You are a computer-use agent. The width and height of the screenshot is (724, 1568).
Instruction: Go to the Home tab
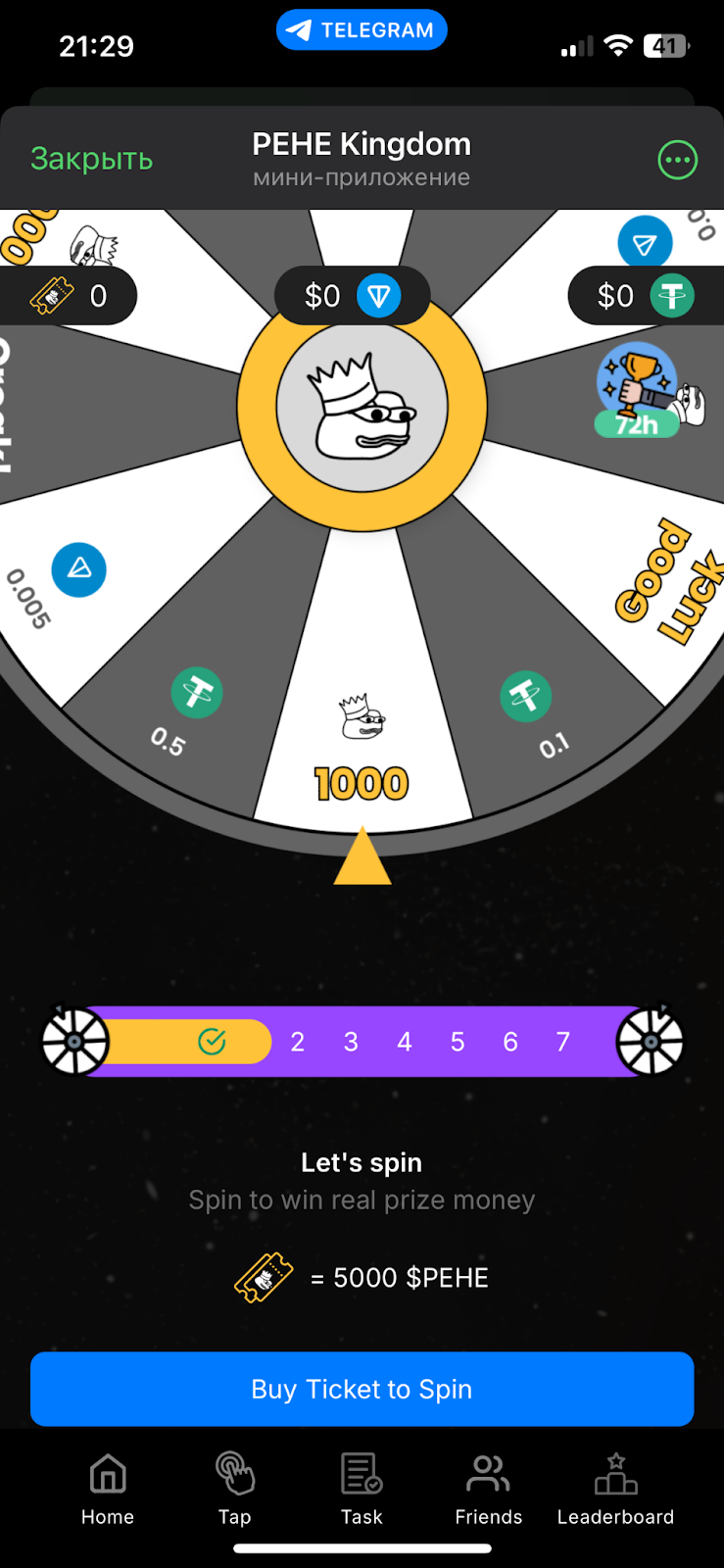point(108,1489)
